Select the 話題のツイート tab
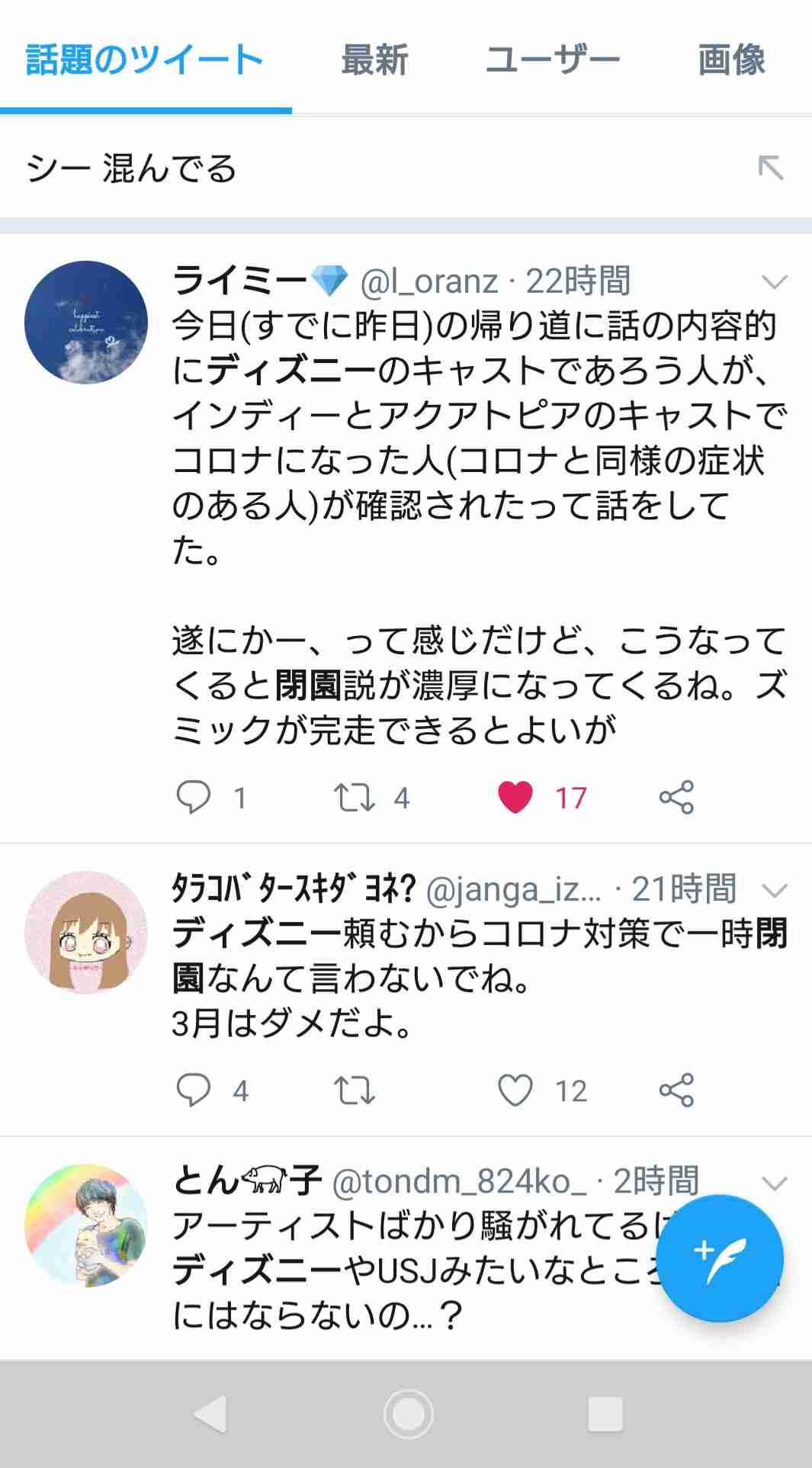812x1468 pixels. pos(145,60)
